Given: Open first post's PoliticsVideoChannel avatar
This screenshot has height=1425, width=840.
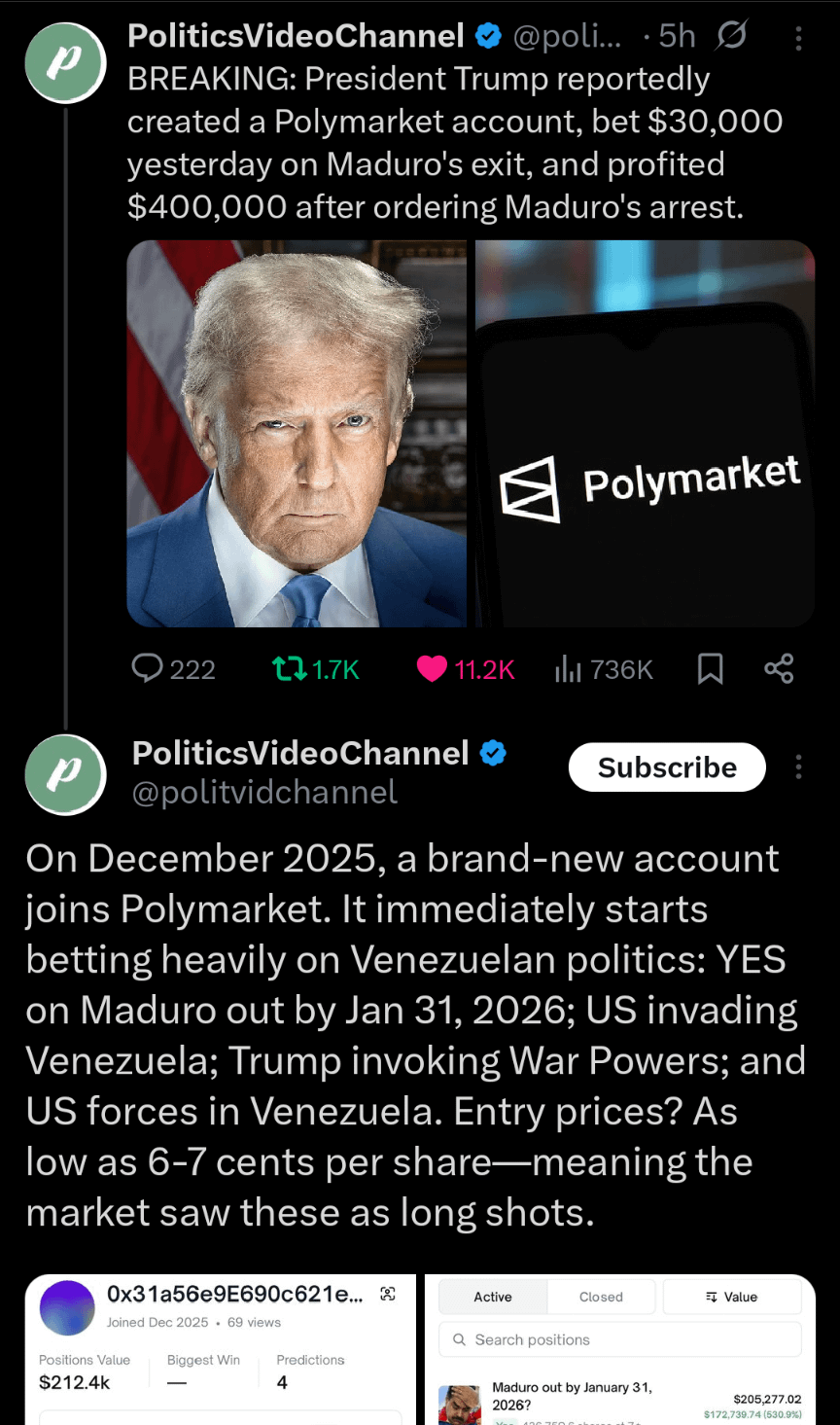Looking at the screenshot, I should [65, 61].
